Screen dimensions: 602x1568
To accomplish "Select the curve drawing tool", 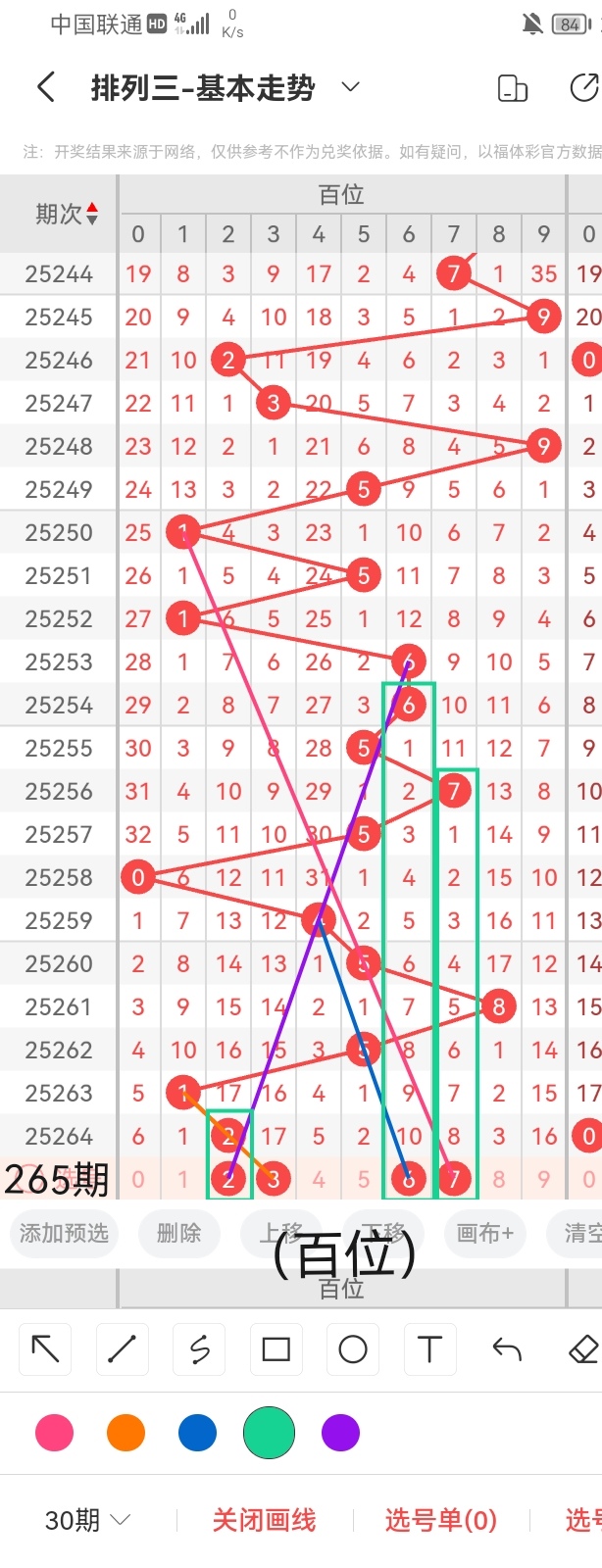I will [199, 1349].
